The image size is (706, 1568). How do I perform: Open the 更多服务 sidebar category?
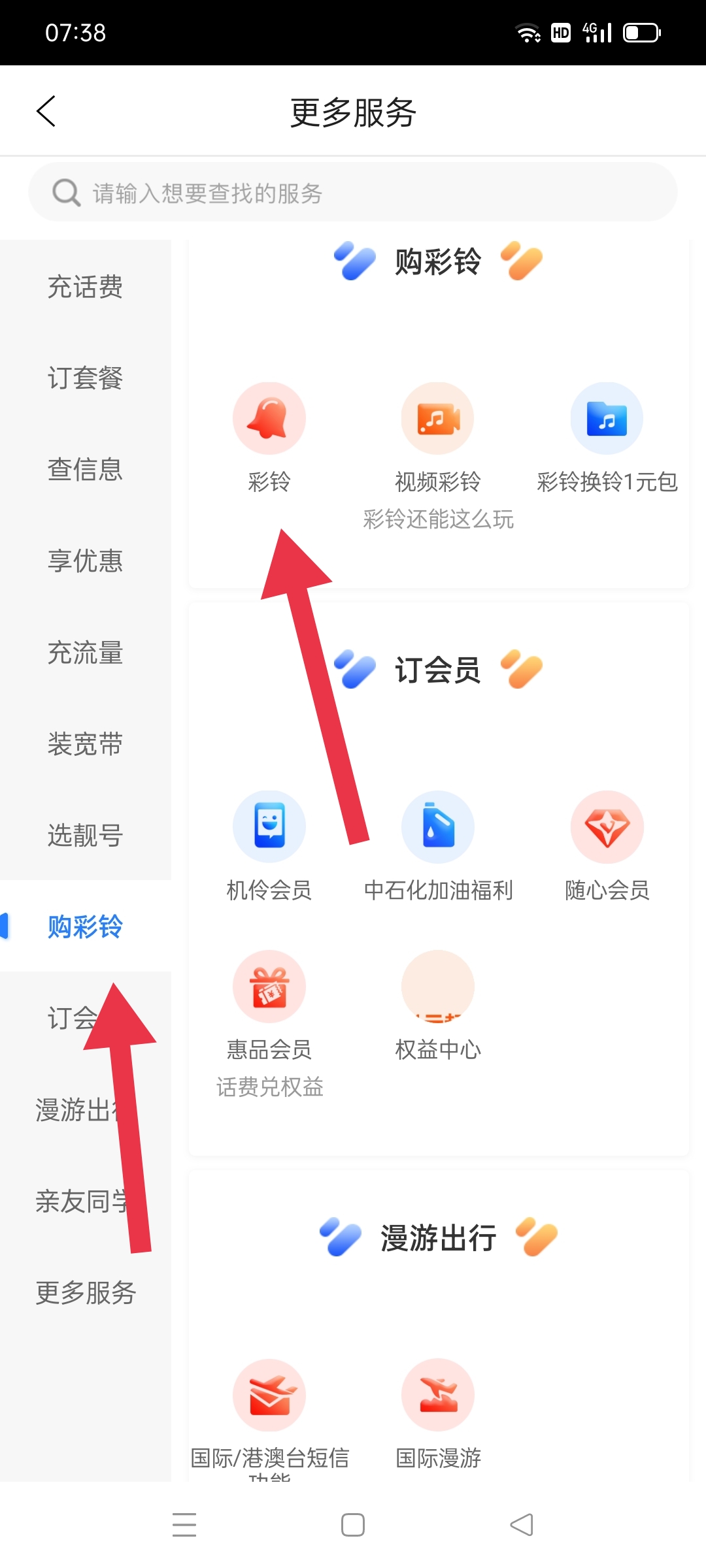tap(86, 1292)
